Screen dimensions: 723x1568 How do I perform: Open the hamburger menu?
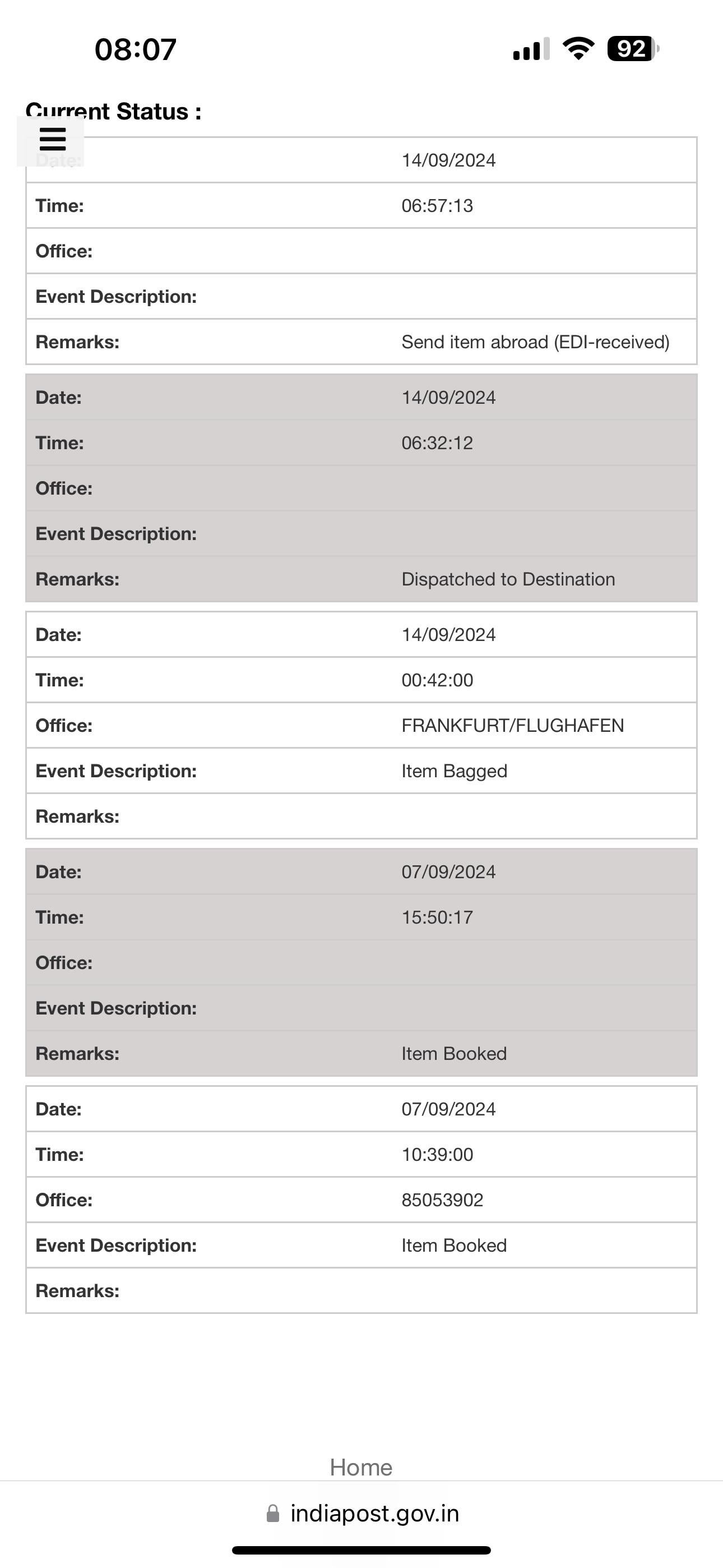(x=52, y=140)
